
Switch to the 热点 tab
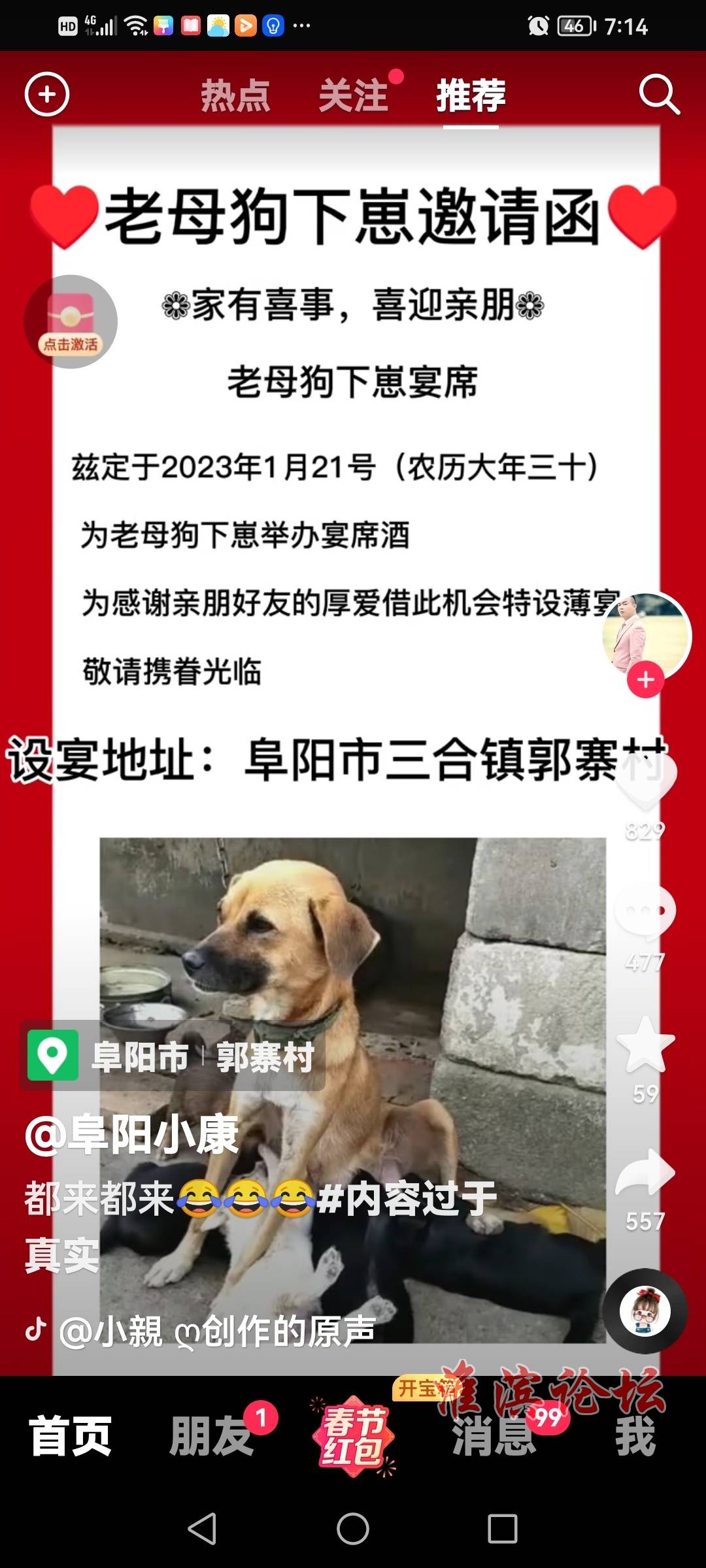(x=235, y=96)
